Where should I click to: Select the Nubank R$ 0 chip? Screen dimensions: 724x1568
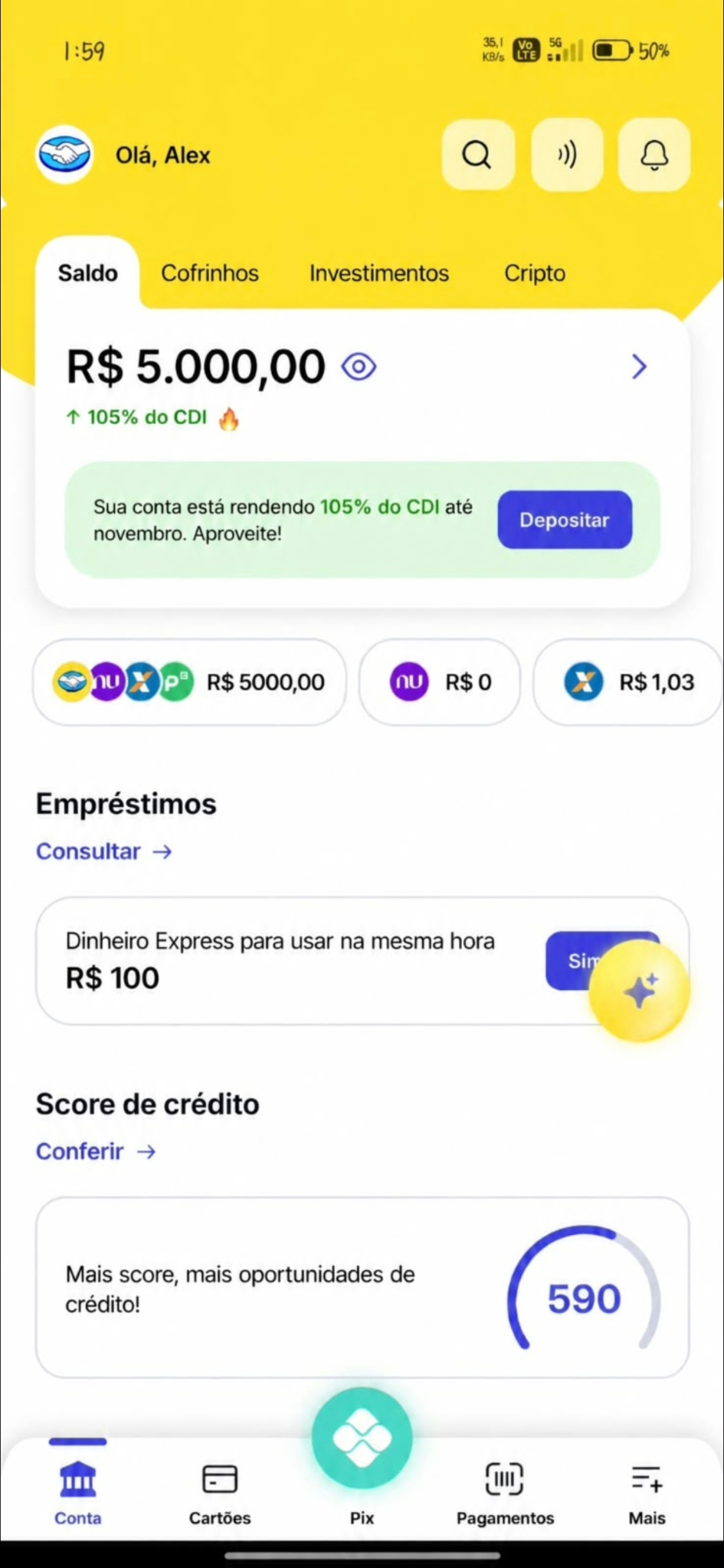[440, 682]
